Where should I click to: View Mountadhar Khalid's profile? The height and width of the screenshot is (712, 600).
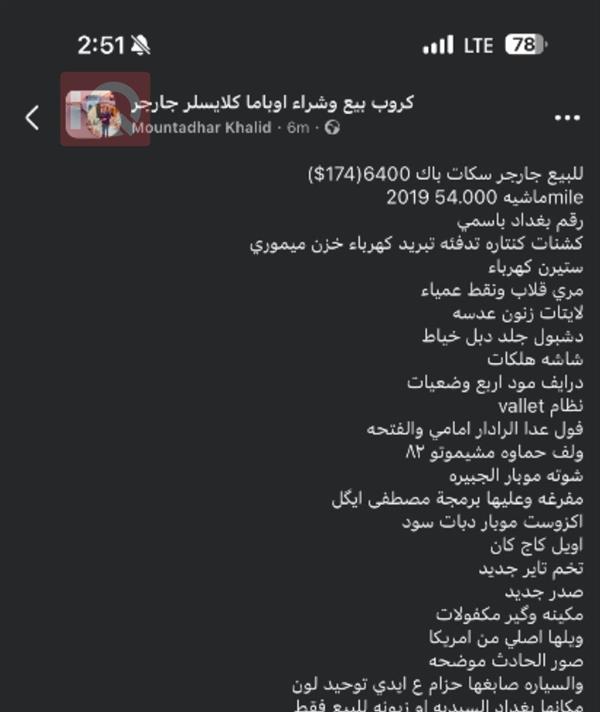point(200,129)
